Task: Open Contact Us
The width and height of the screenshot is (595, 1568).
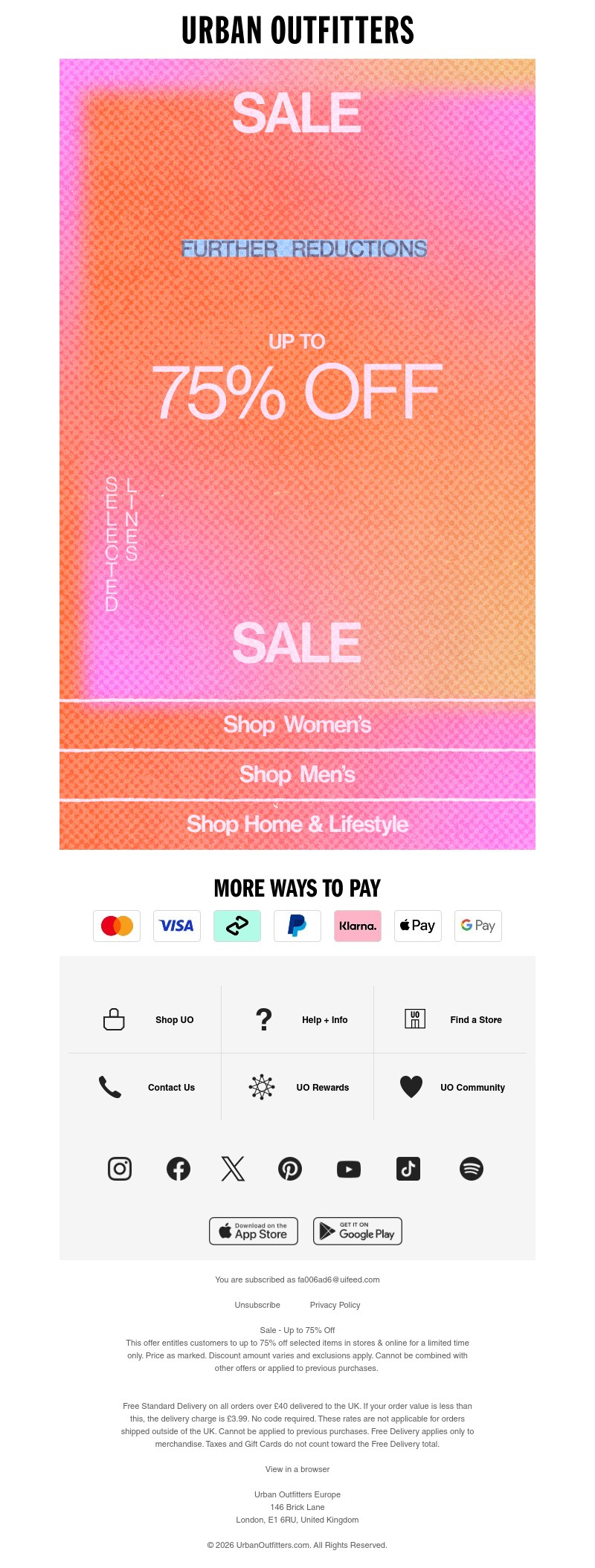Action: pyautogui.click(x=148, y=1087)
